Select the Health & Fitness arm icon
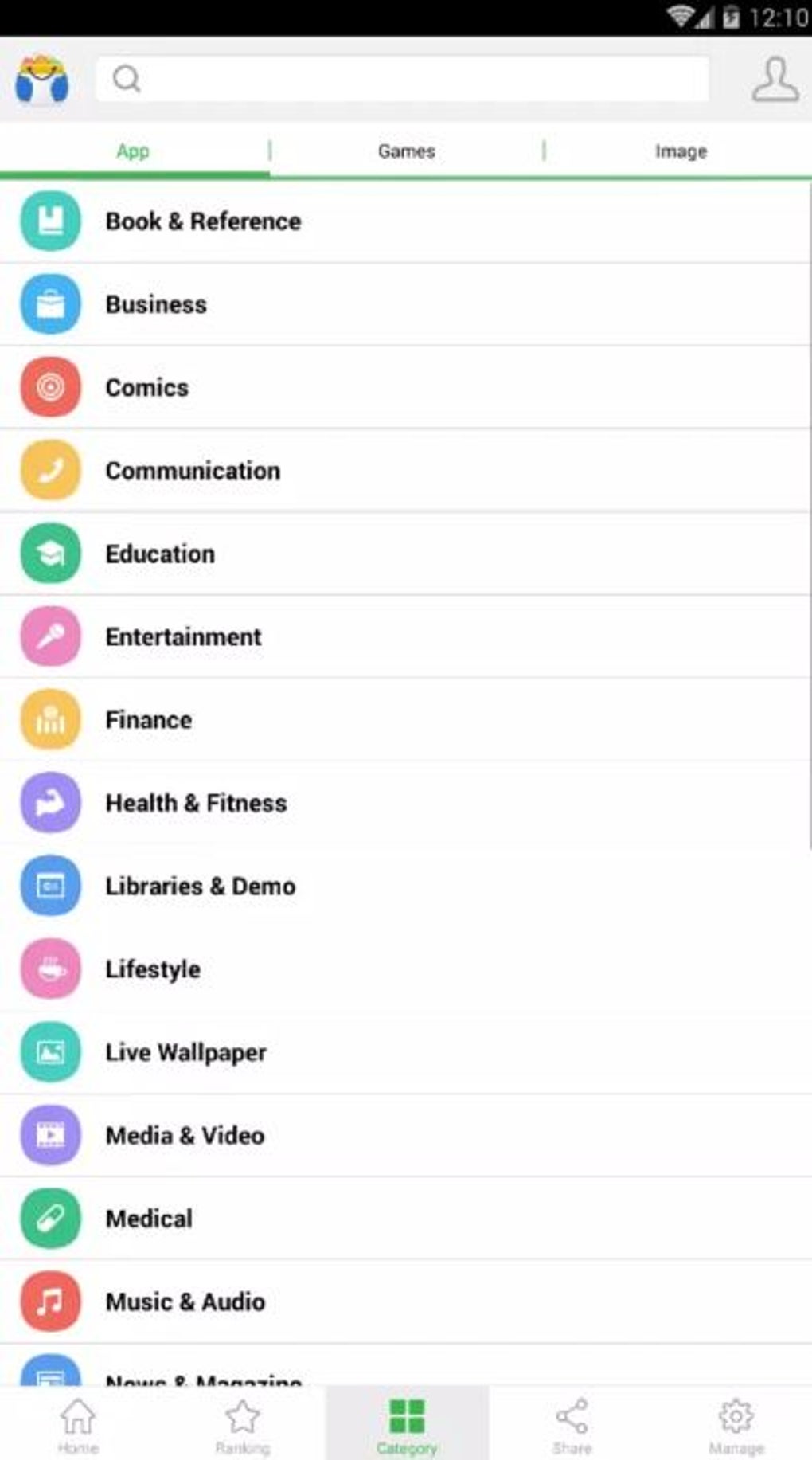 click(x=50, y=803)
